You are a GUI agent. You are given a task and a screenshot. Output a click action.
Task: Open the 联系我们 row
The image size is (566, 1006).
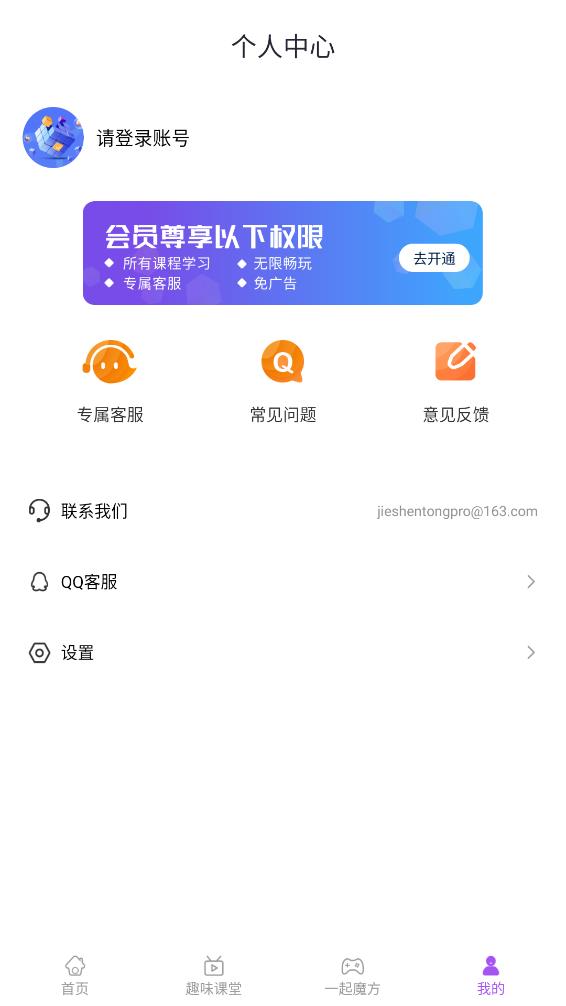[283, 511]
